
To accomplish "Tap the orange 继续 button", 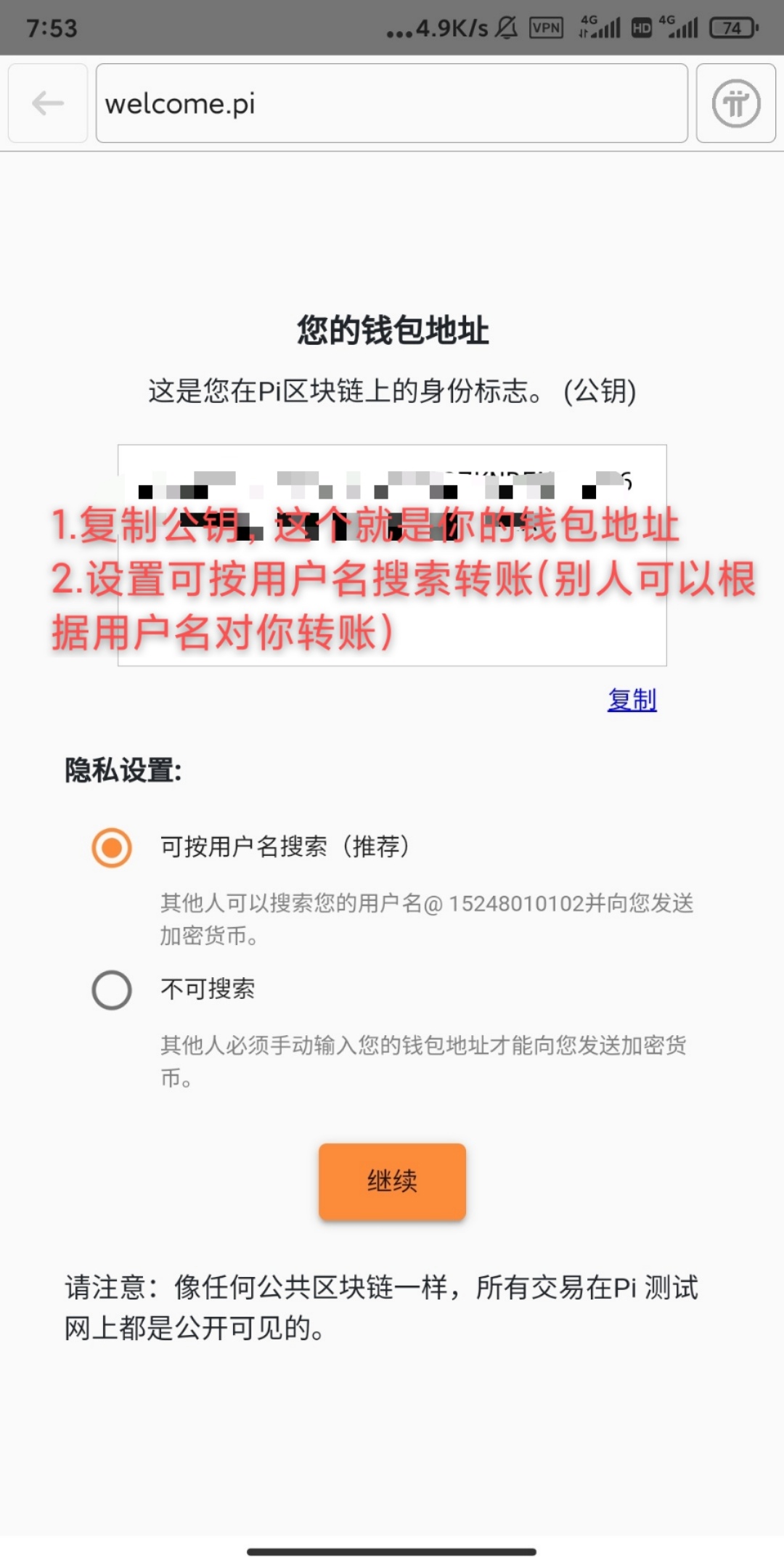I will [x=392, y=1181].
